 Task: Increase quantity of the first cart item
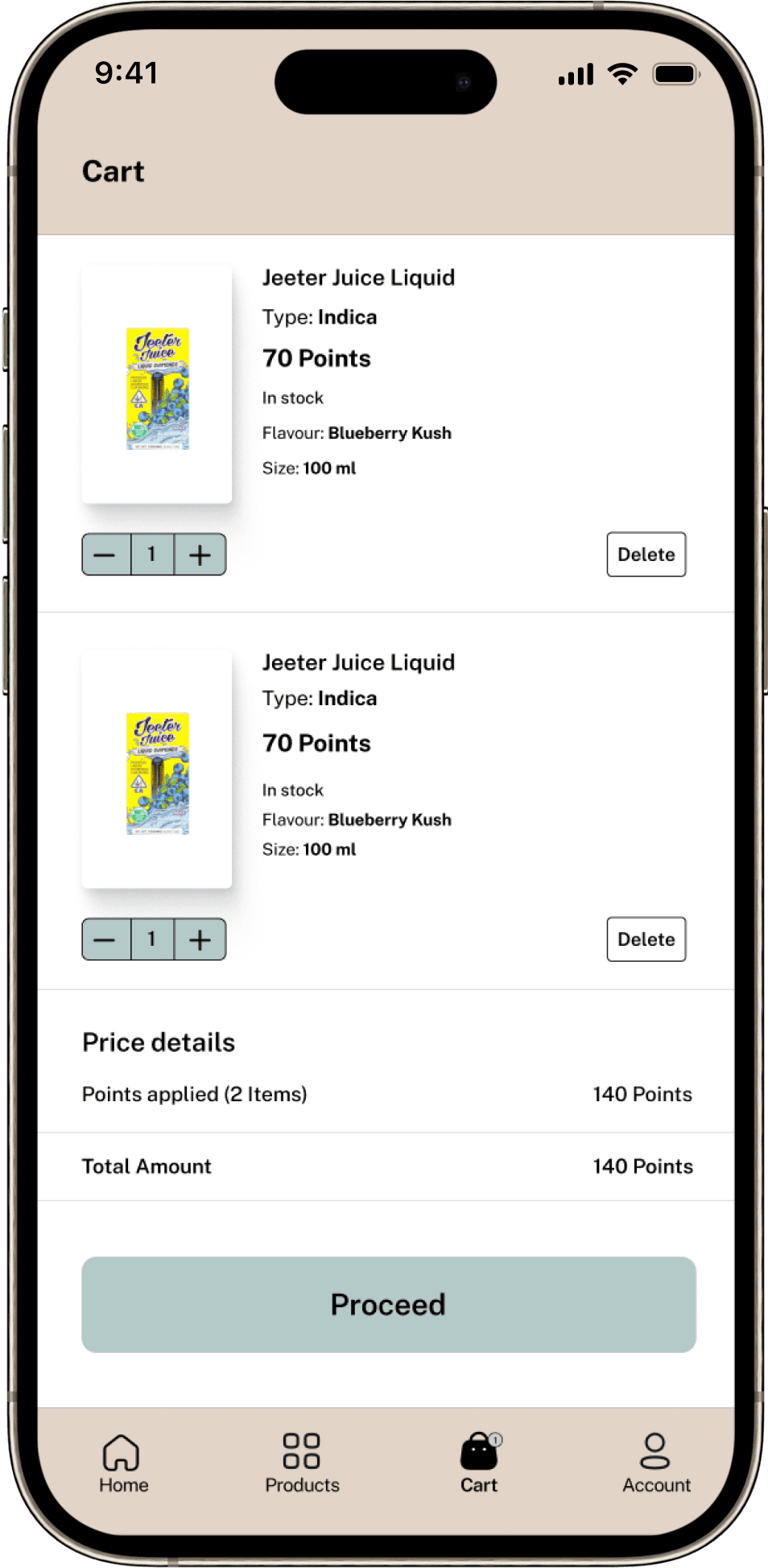click(x=200, y=555)
